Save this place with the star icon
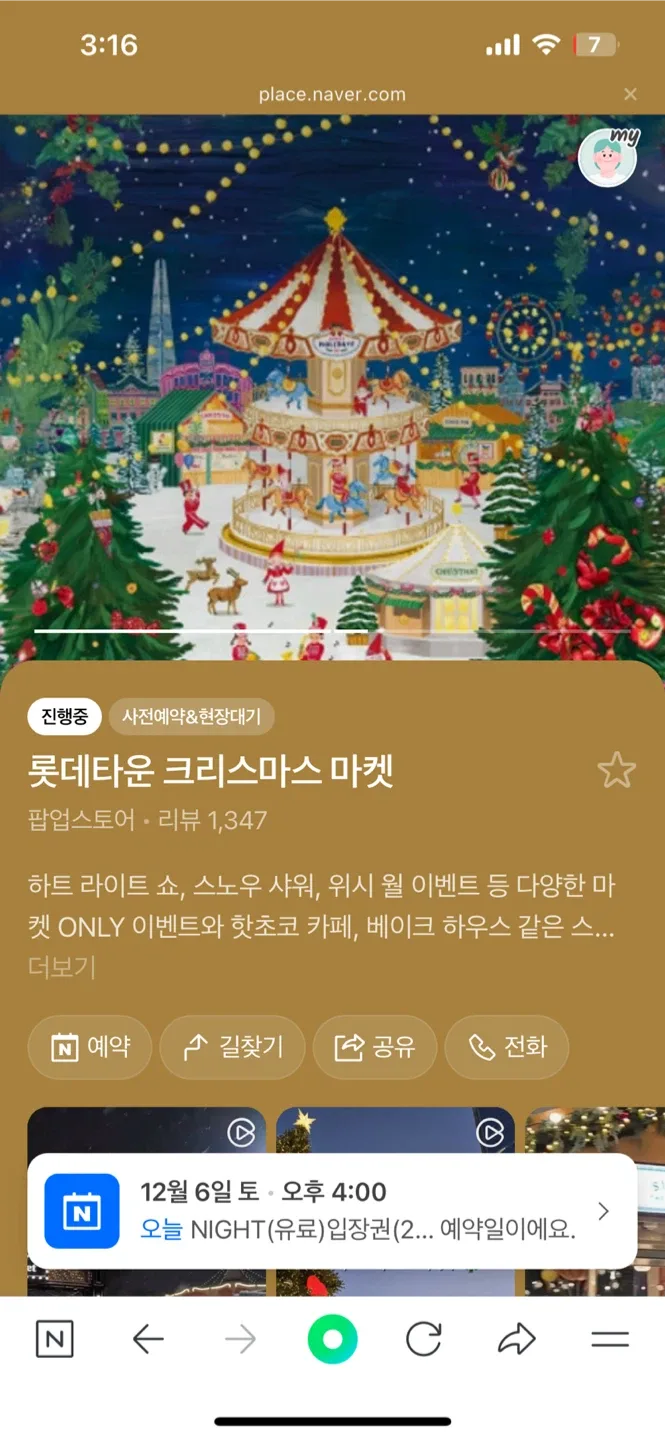Image resolution: width=665 pixels, height=1440 pixels. [616, 771]
